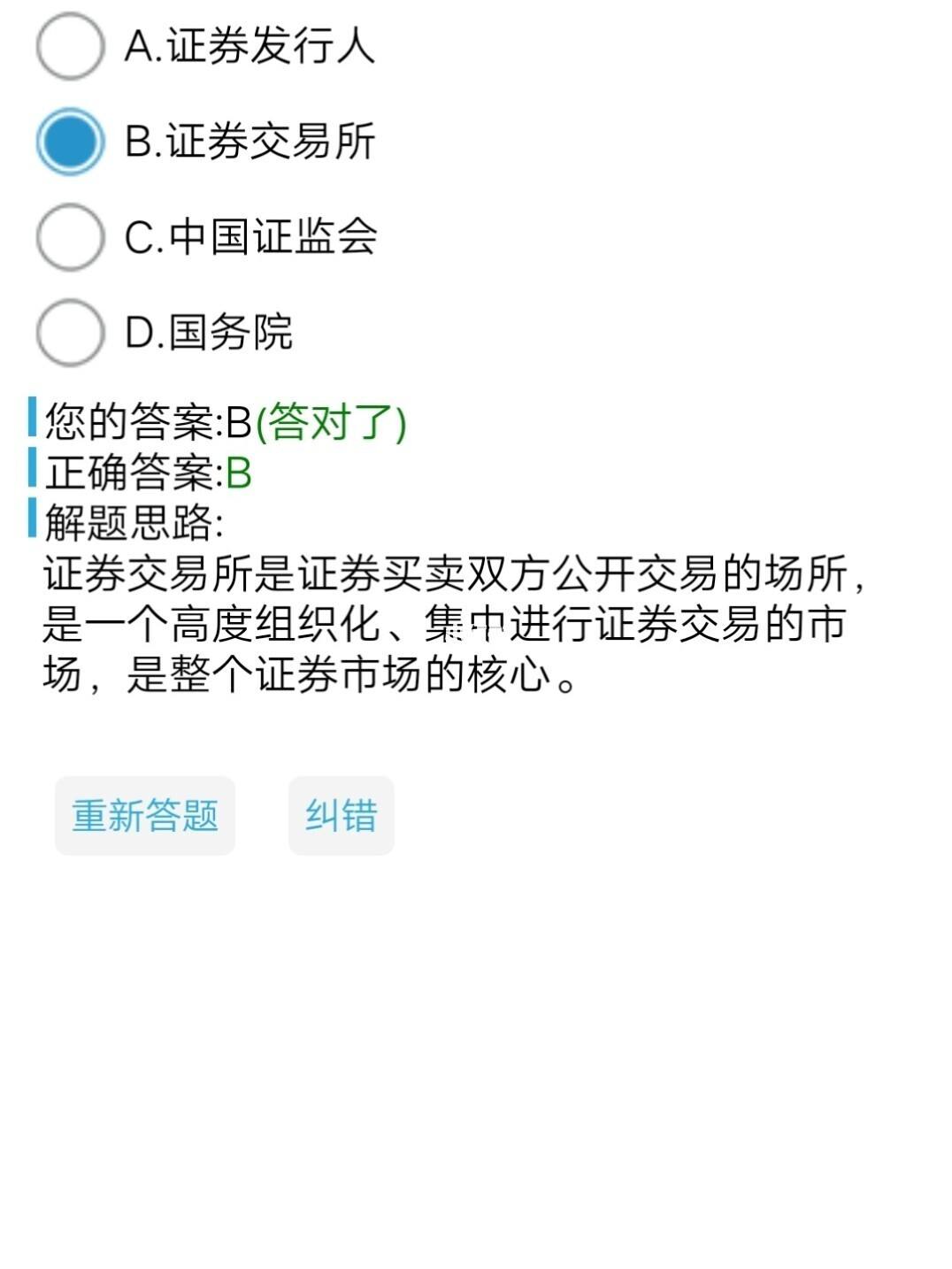Click the 纠错 button

pyautogui.click(x=340, y=814)
